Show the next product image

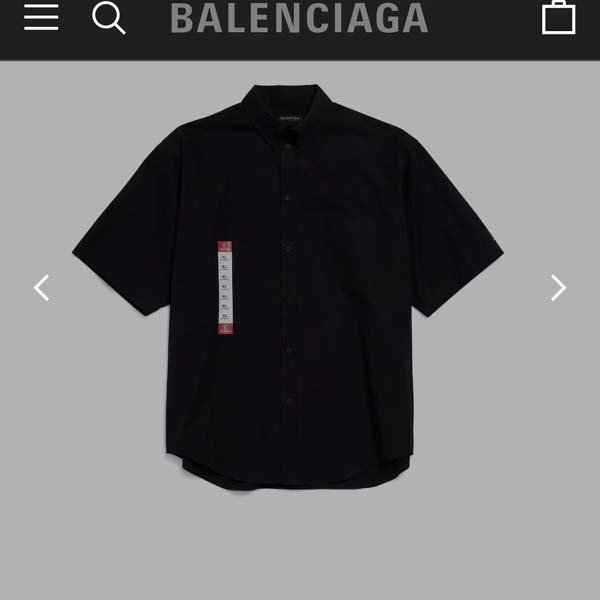tap(558, 288)
